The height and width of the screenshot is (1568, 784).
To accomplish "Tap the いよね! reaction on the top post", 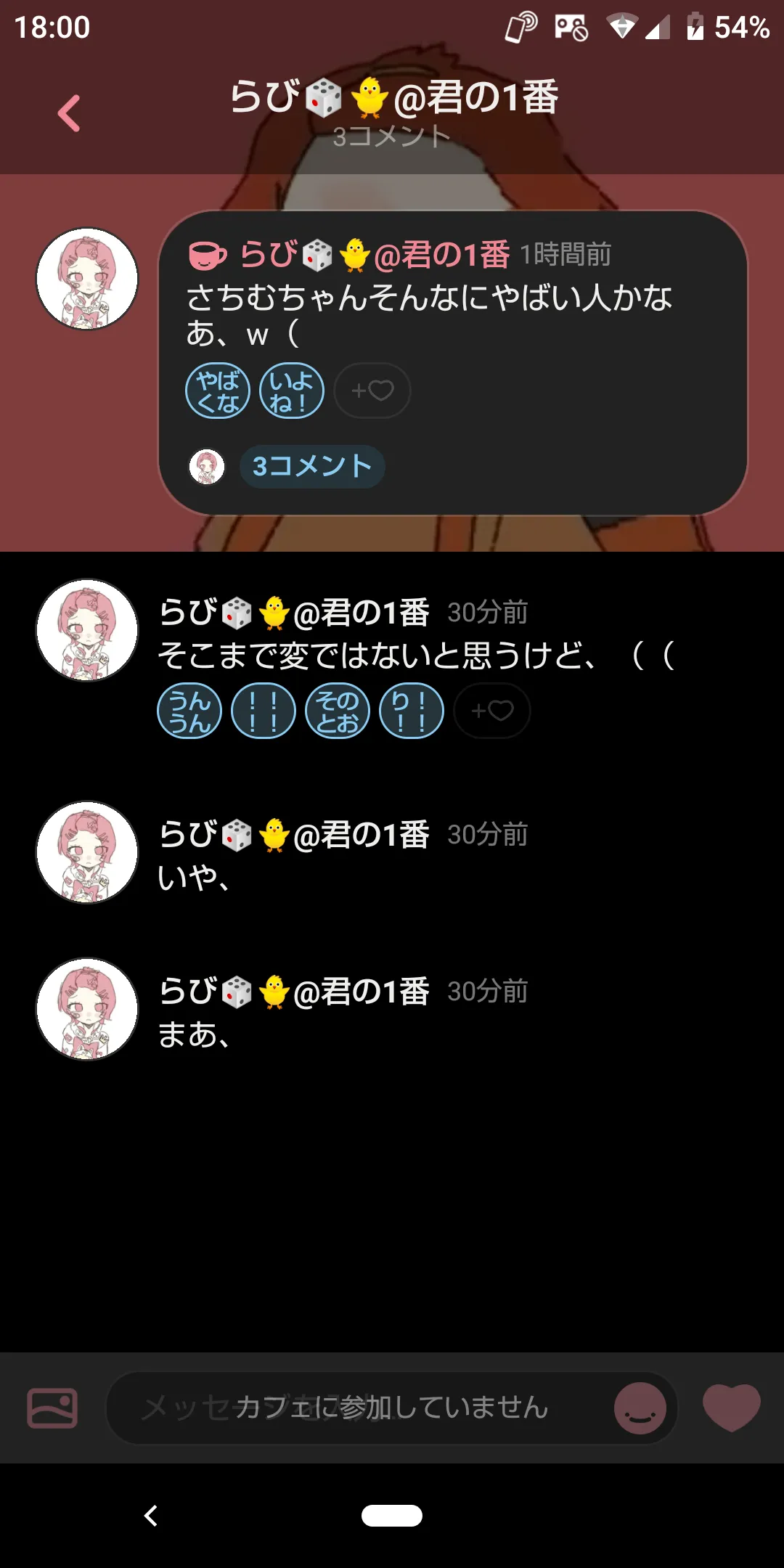I will (x=292, y=391).
